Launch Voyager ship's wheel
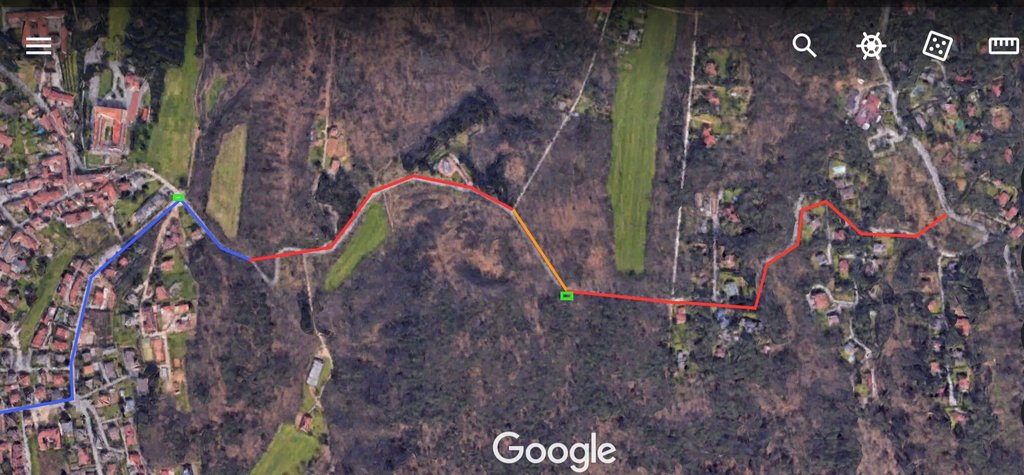 point(871,45)
